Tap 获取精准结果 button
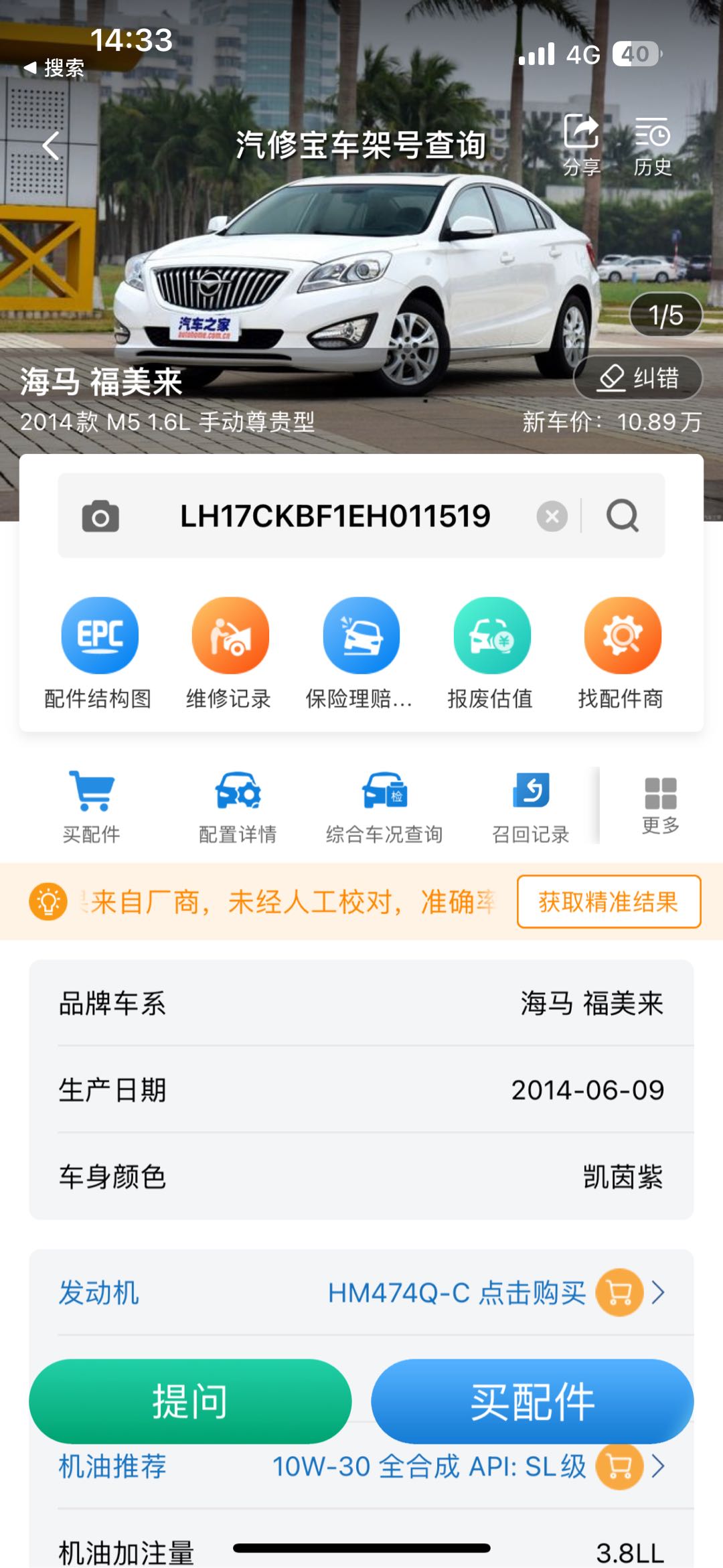Screen dimensions: 723x1568 point(609,902)
